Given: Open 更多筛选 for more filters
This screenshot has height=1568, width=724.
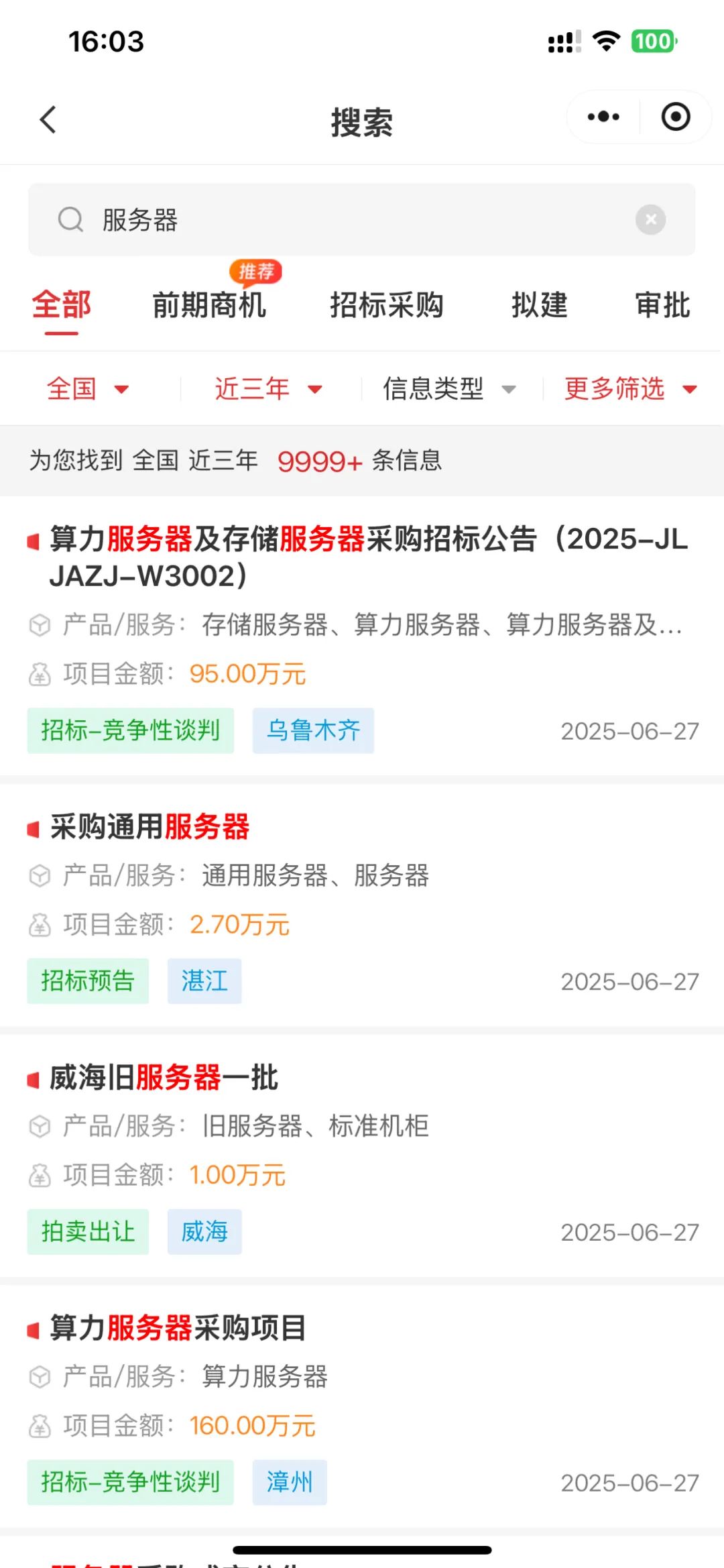Looking at the screenshot, I should pyautogui.click(x=630, y=388).
